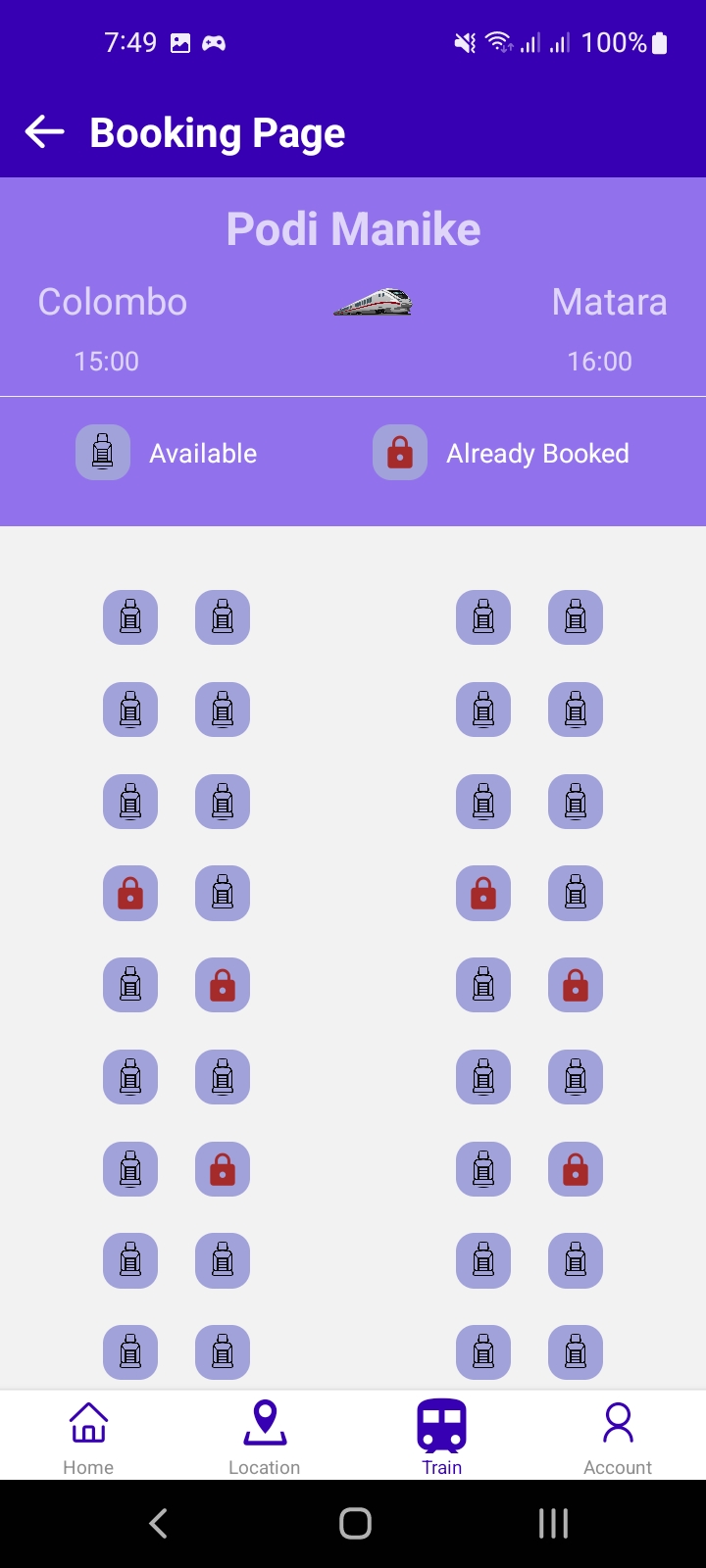This screenshot has width=706, height=1568.
Task: Open the Location screen
Action: (x=265, y=1434)
